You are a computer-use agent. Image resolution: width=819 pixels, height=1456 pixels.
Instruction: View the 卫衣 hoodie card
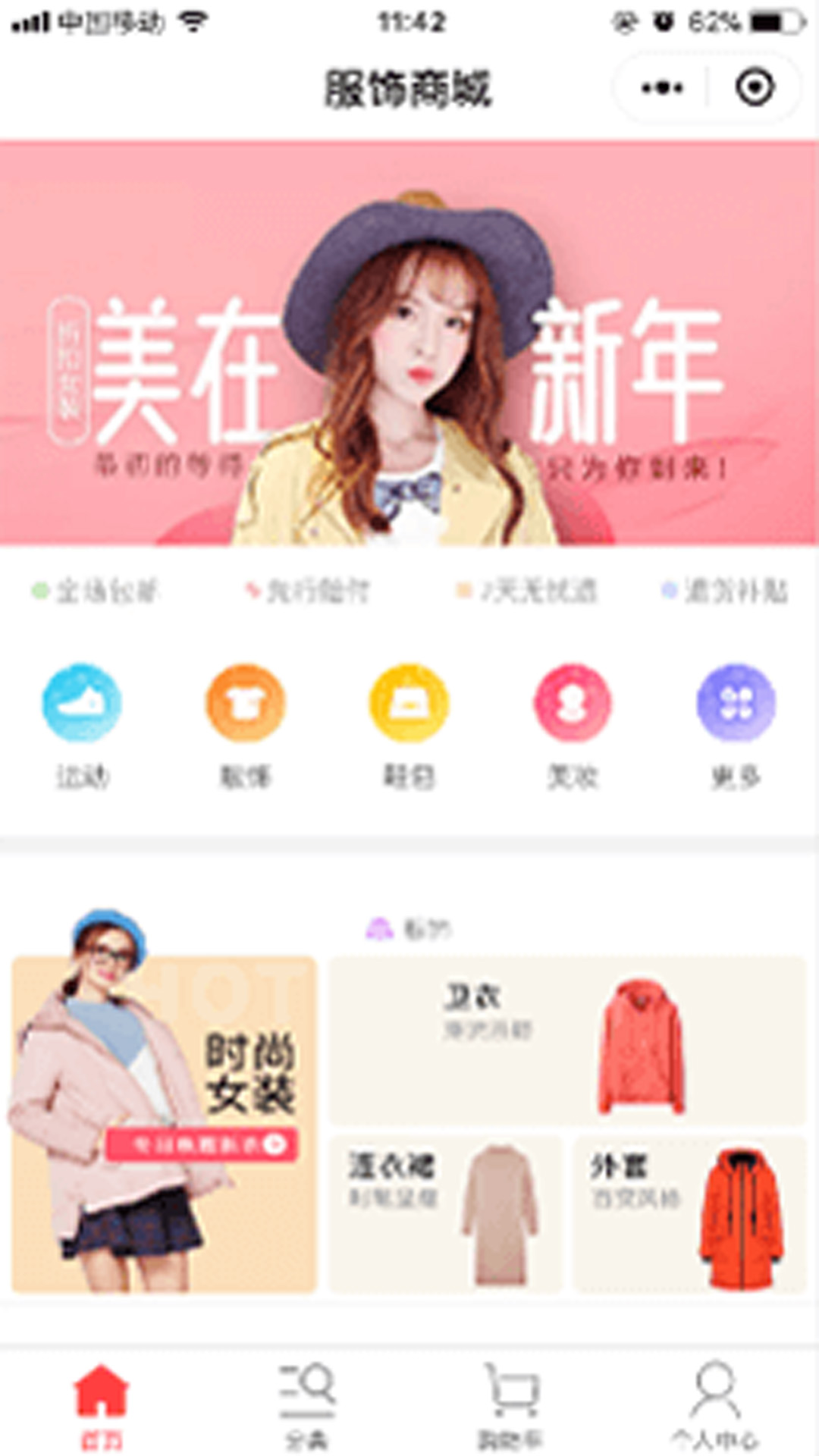coord(567,1040)
